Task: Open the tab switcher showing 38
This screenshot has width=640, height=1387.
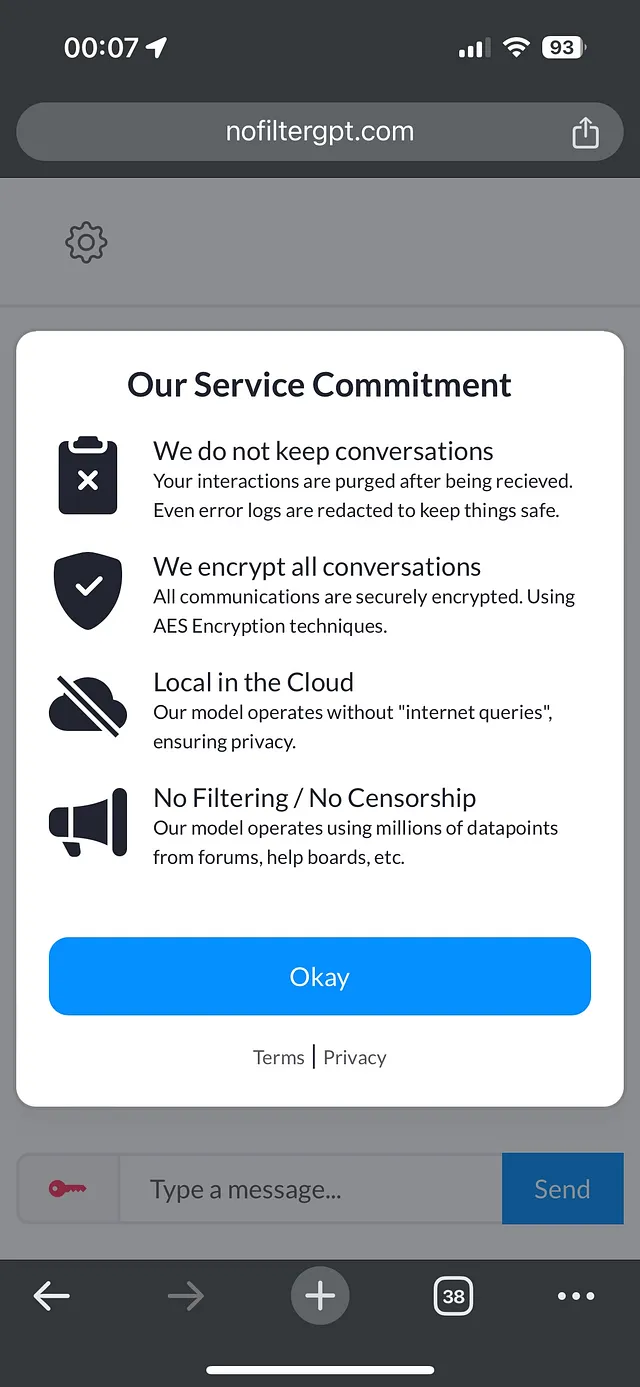Action: [453, 1297]
